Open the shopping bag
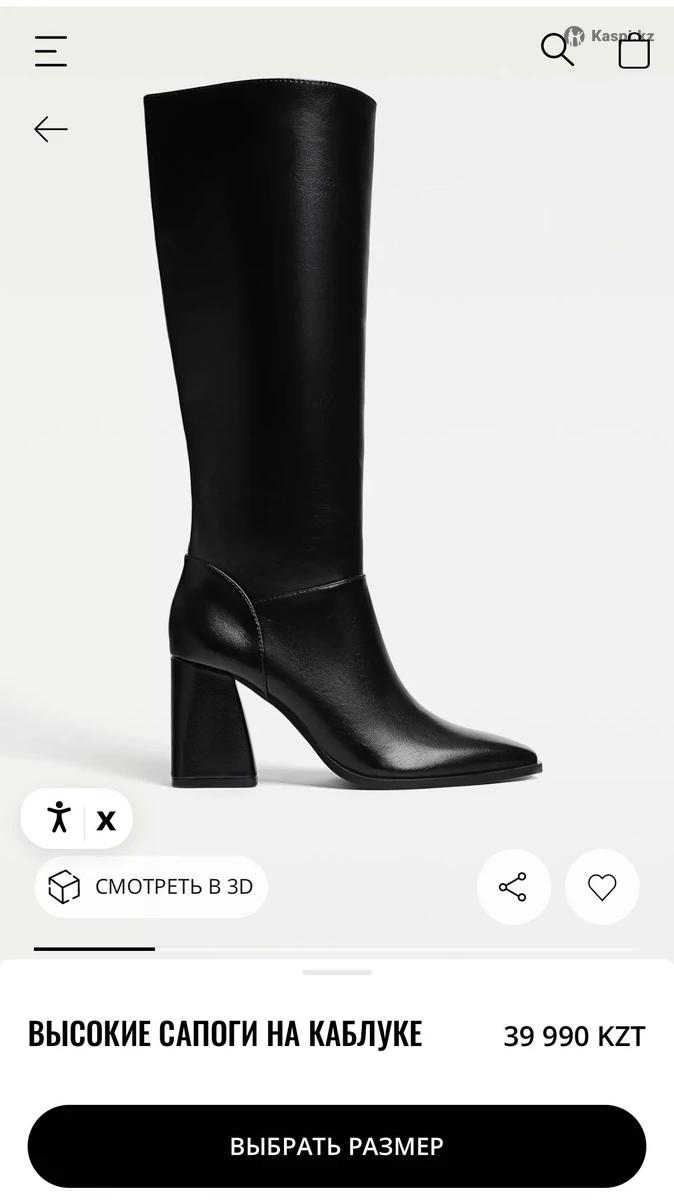Viewport: 674px width, 1200px height. click(634, 51)
